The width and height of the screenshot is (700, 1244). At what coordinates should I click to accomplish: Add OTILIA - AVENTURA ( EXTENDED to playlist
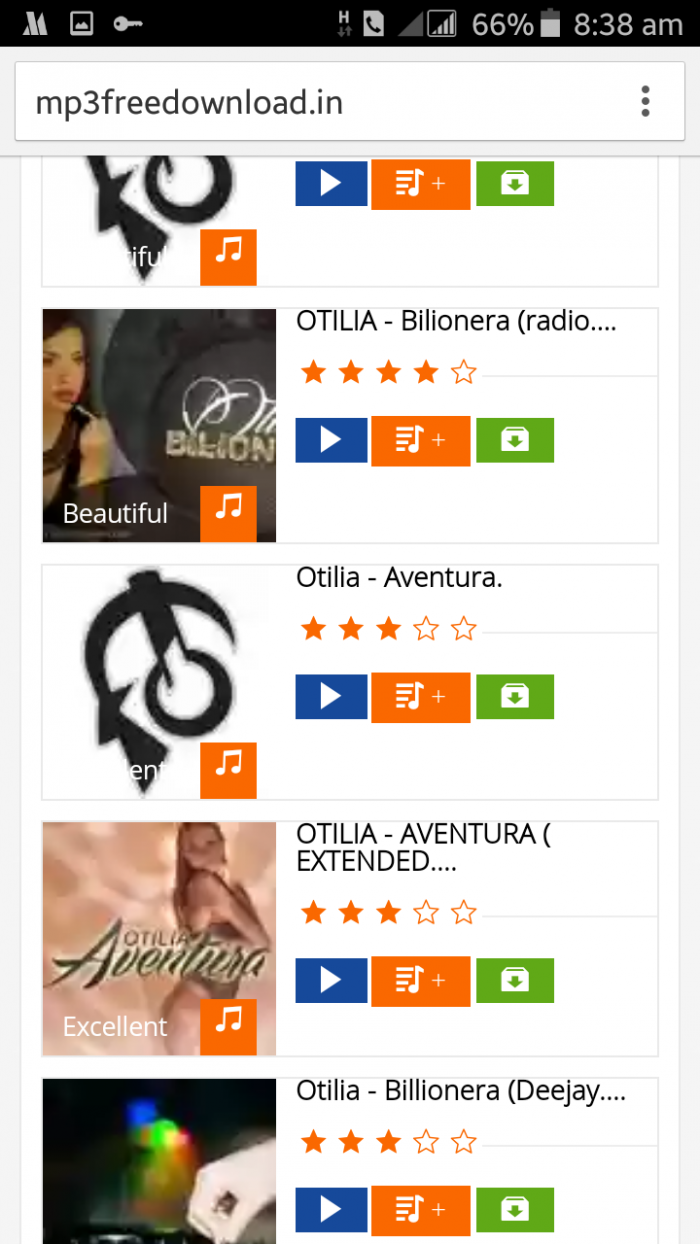point(420,981)
